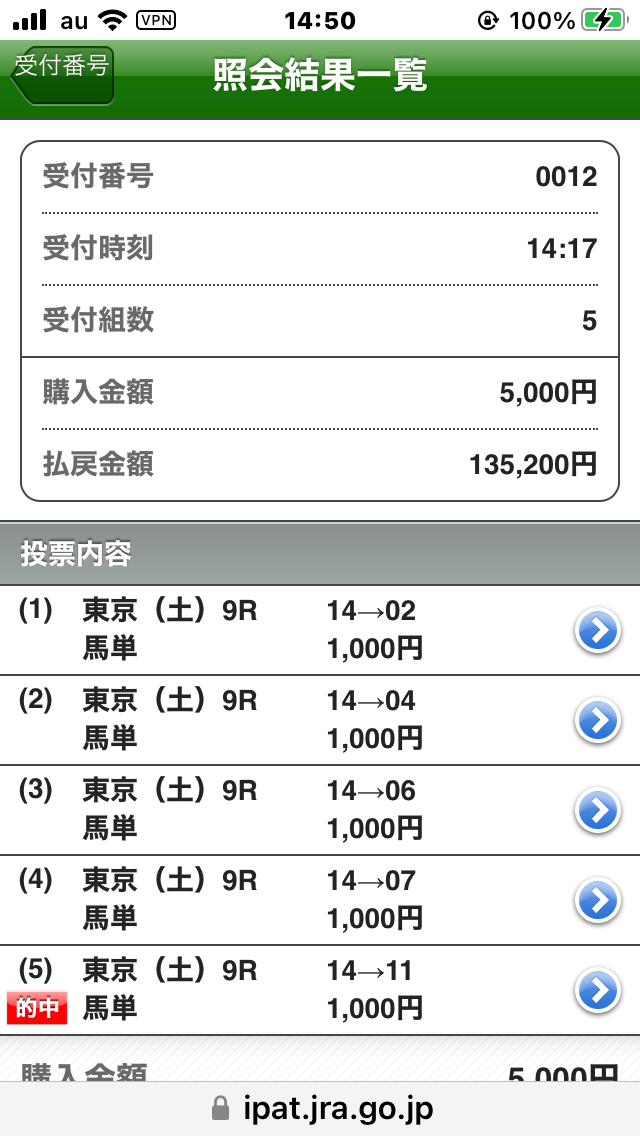The height and width of the screenshot is (1136, 640).
Task: View the 14→06 馬単 bet
Action: point(597,810)
